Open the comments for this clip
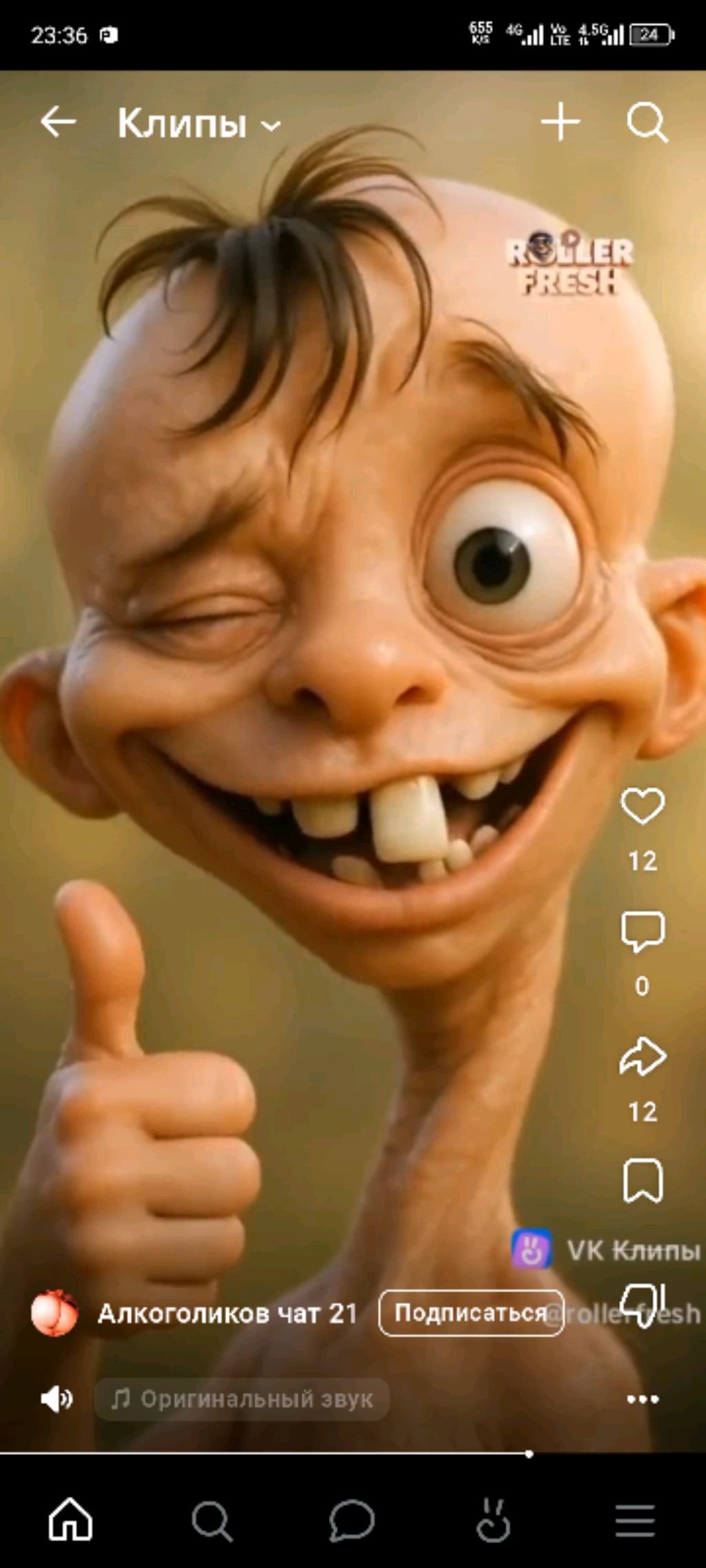This screenshot has width=706, height=1568. pyautogui.click(x=643, y=931)
